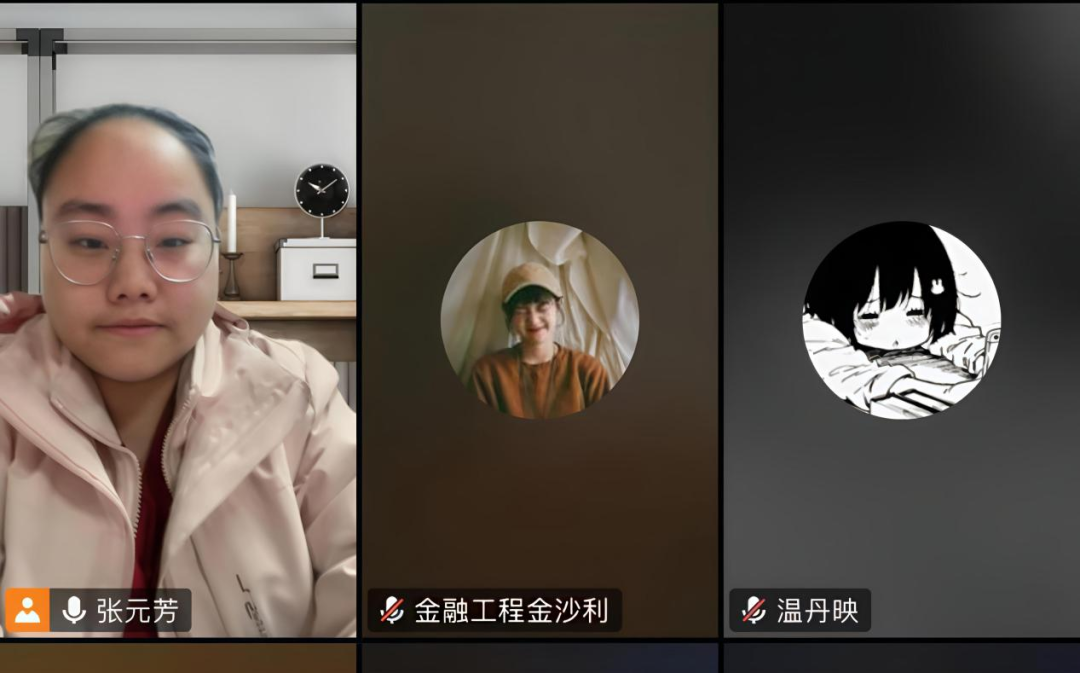Open 金融工程金沙利's participant tile
This screenshot has height=673, width=1080.
[539, 320]
